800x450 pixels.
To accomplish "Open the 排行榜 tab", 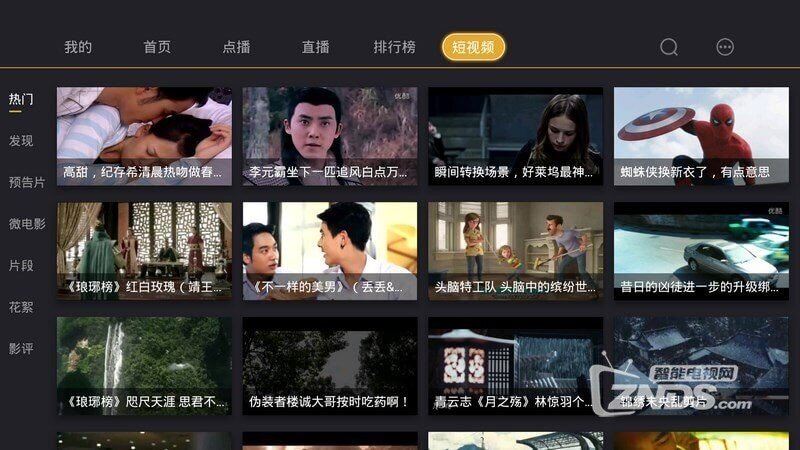I will pos(394,47).
